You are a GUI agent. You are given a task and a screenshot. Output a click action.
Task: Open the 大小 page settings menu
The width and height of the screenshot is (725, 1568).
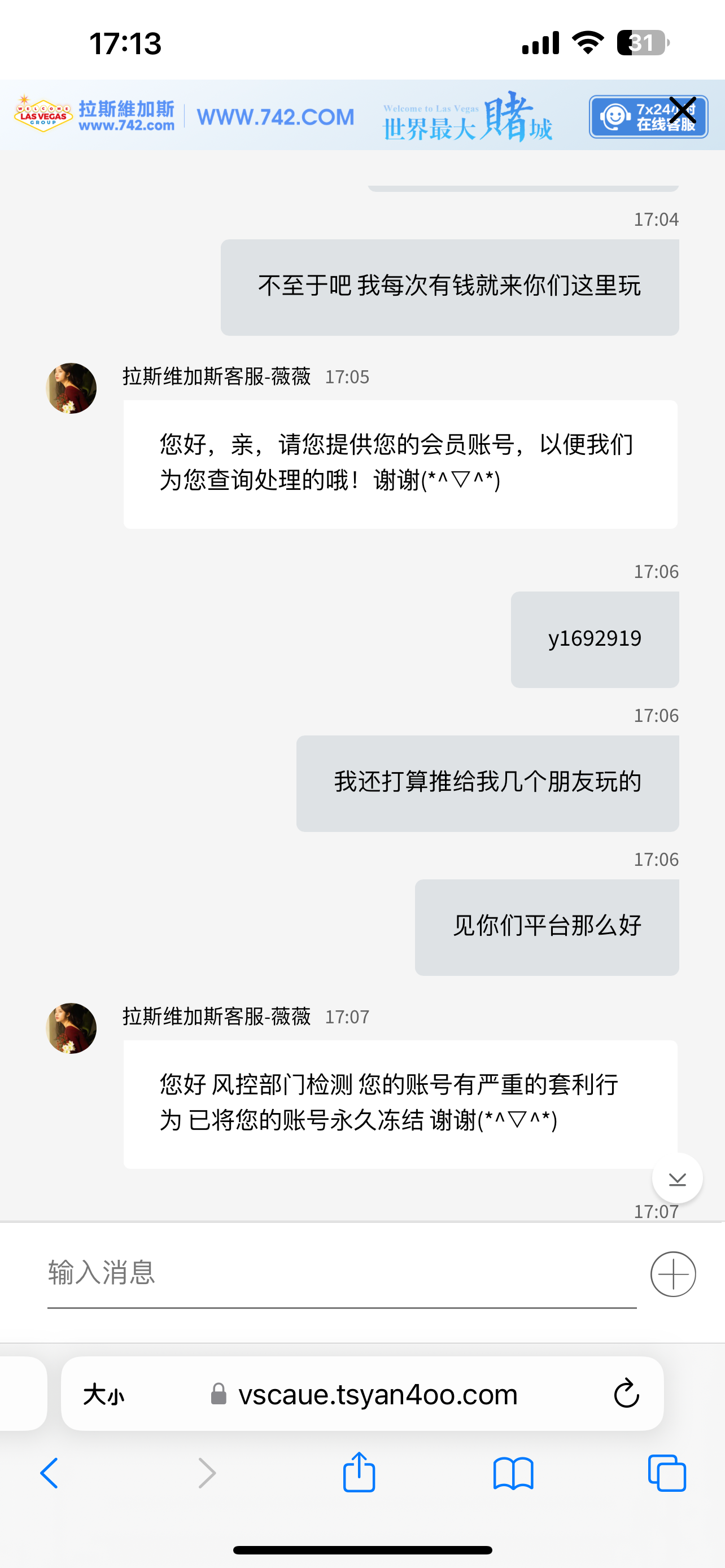(x=104, y=1394)
